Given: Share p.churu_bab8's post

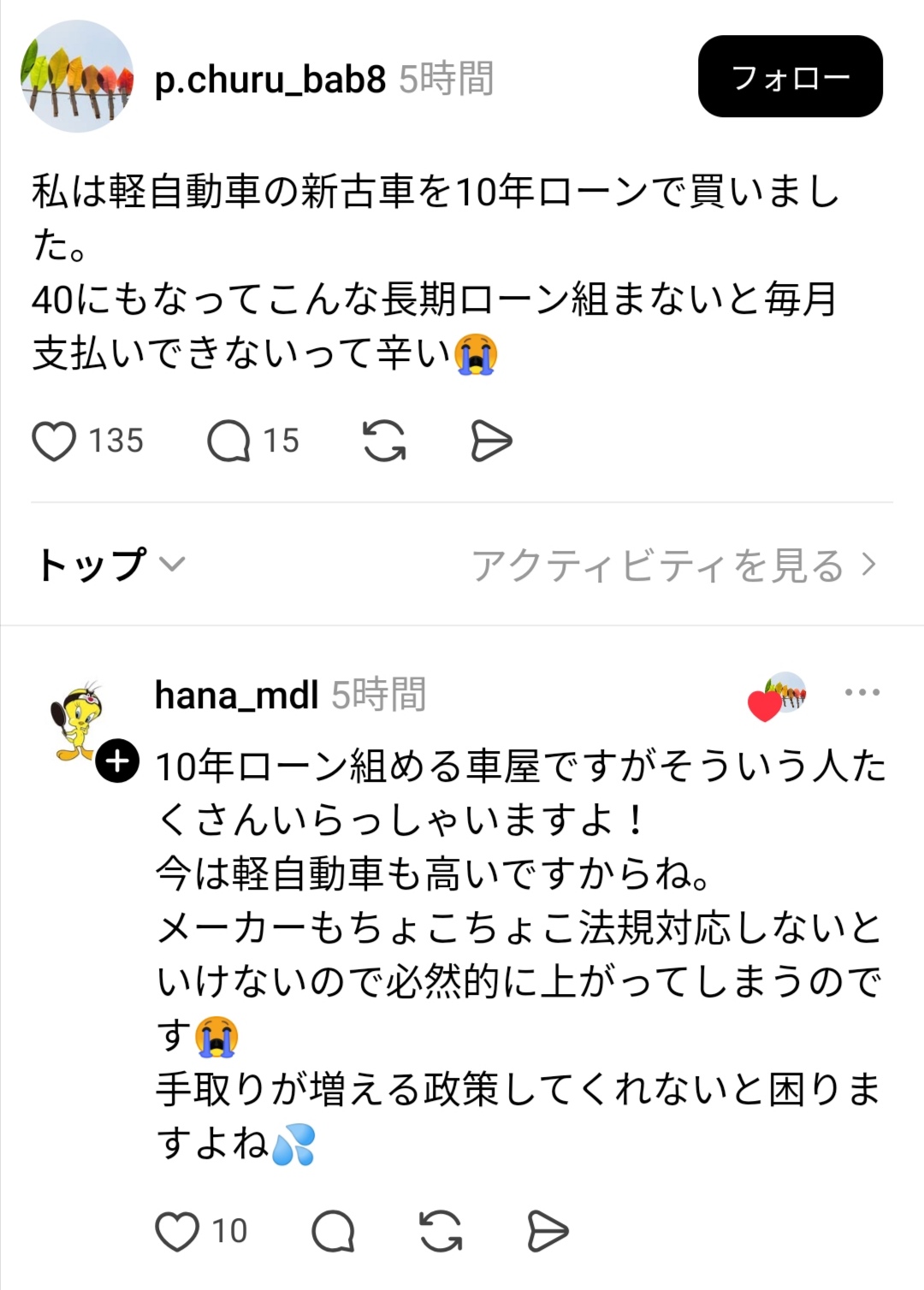Looking at the screenshot, I should coord(491,441).
